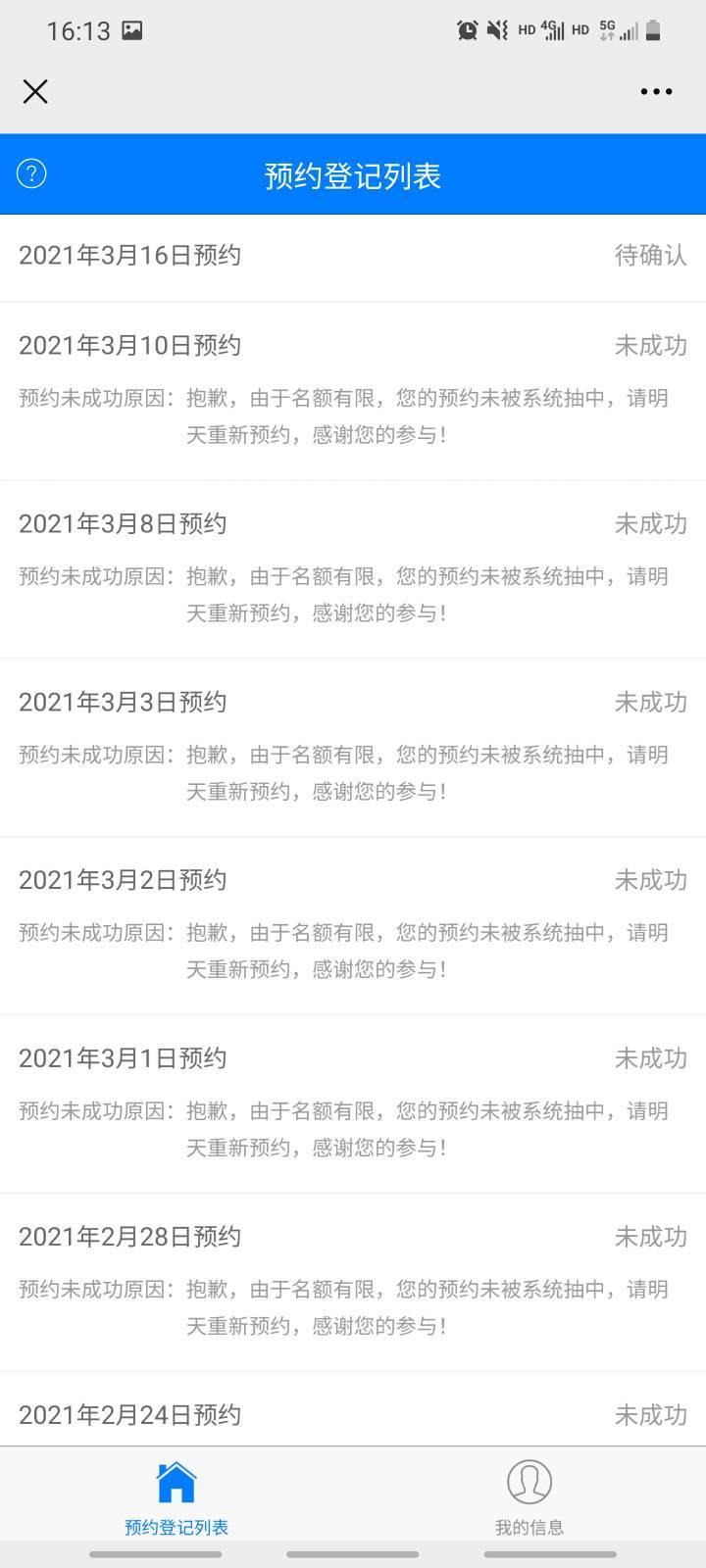The height and width of the screenshot is (1568, 706).
Task: View the 2021年3月8日 reservation record
Action: 353,569
